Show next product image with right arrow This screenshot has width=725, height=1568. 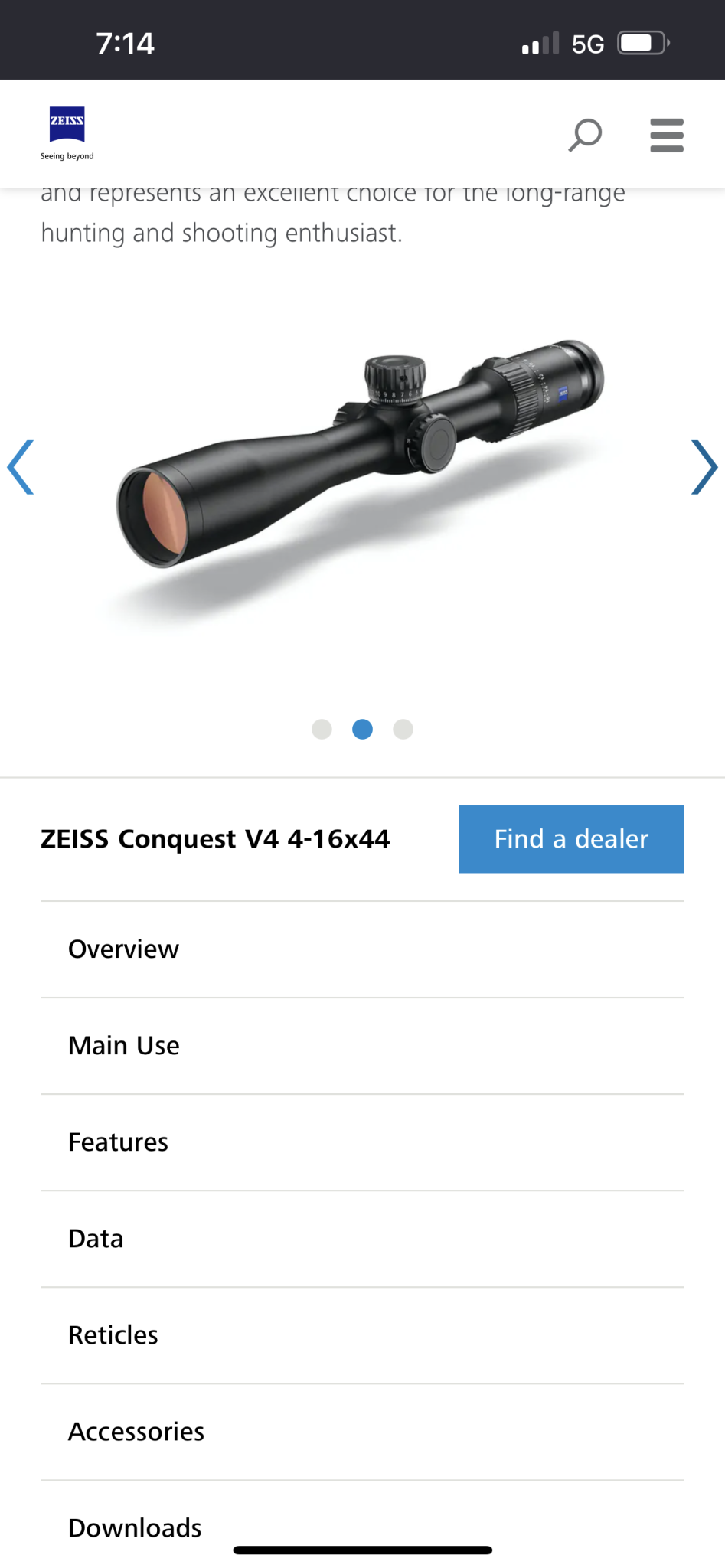point(703,467)
